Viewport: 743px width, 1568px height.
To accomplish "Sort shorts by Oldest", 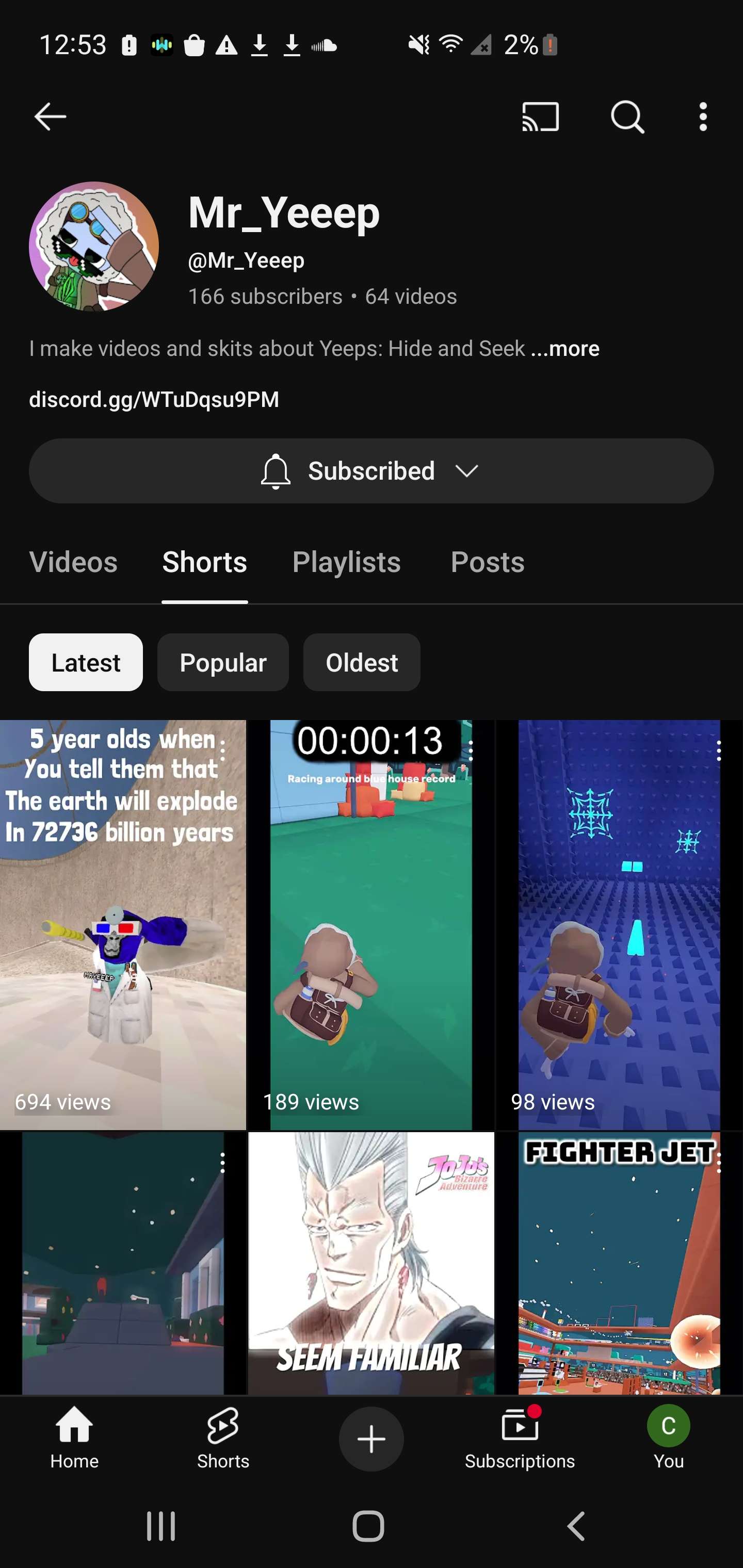I will [x=362, y=662].
